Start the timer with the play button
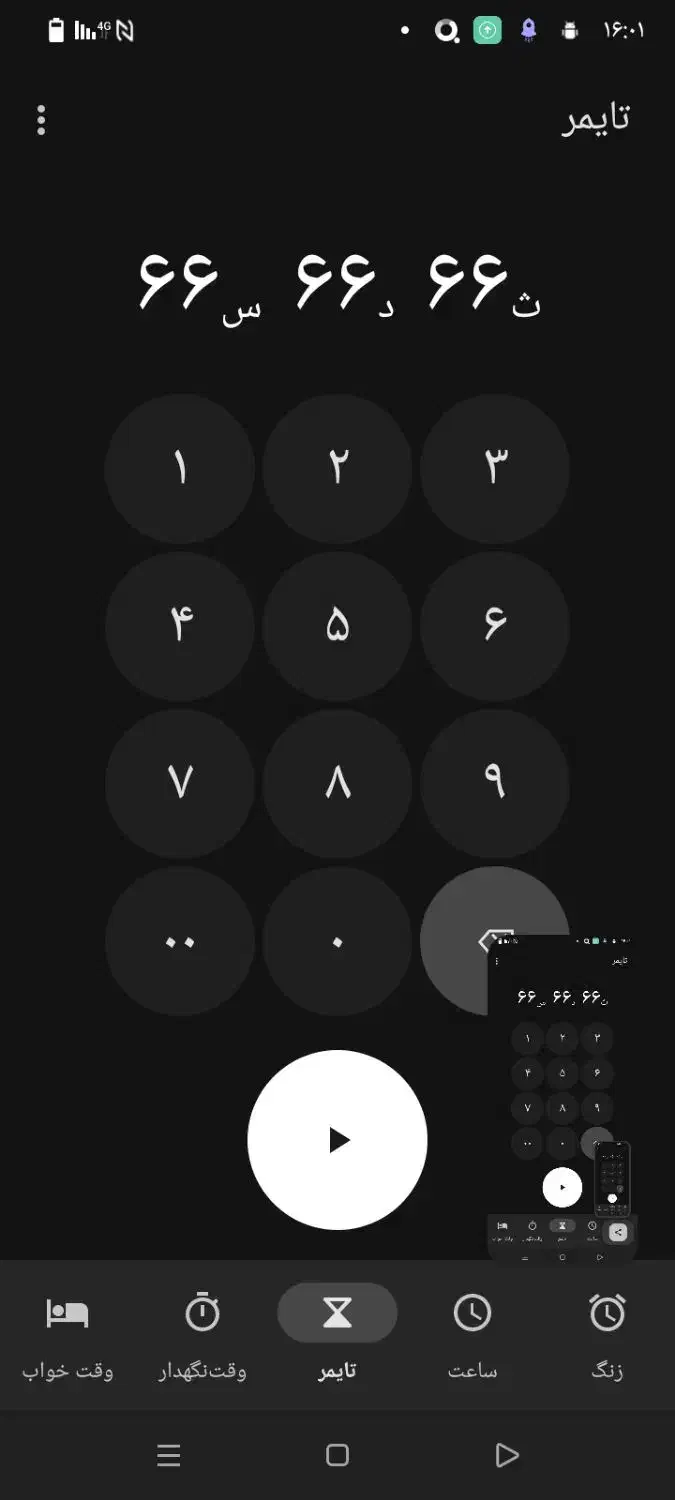Image resolution: width=675 pixels, height=1500 pixels. tap(338, 1140)
